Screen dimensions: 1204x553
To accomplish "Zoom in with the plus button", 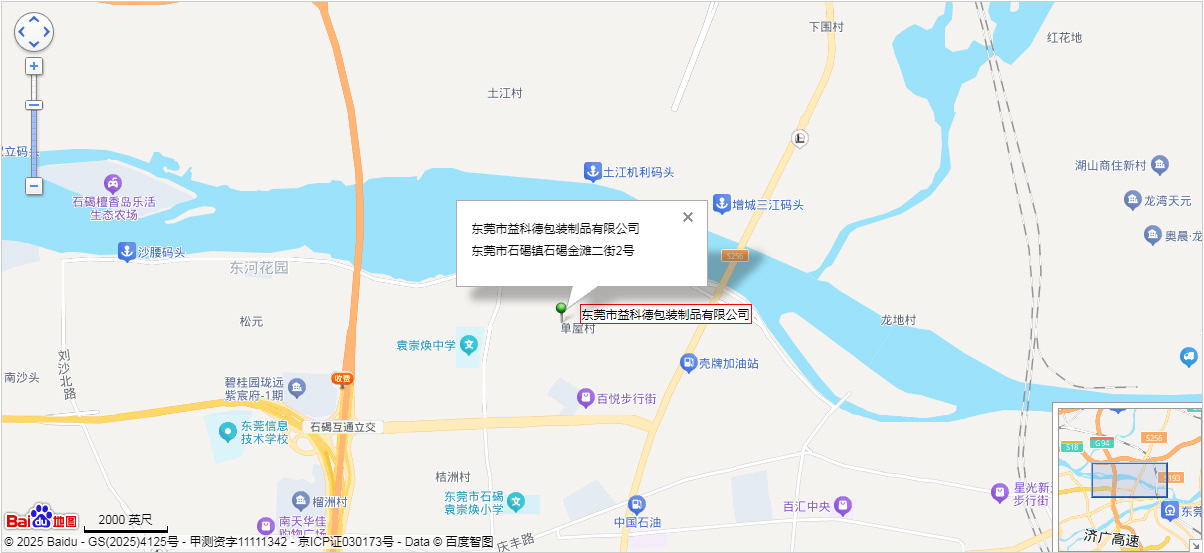I will (34, 66).
